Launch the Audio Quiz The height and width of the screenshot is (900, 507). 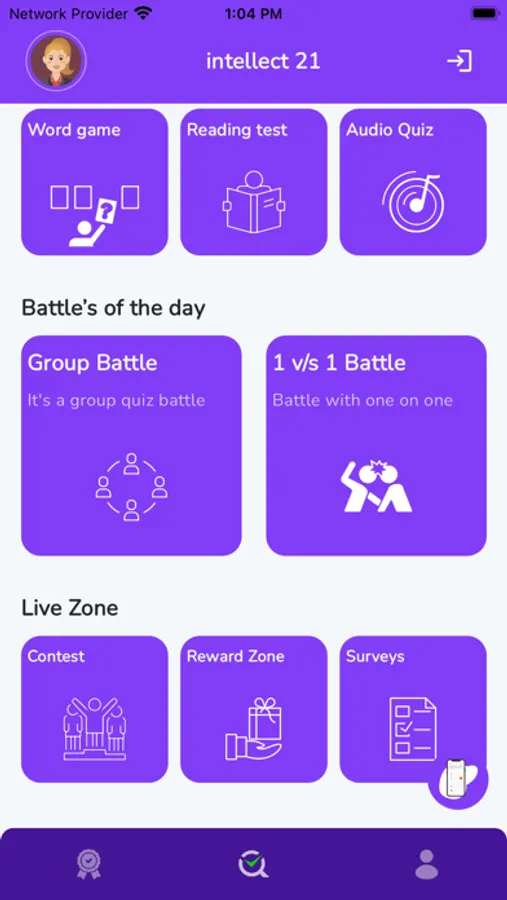tap(413, 182)
